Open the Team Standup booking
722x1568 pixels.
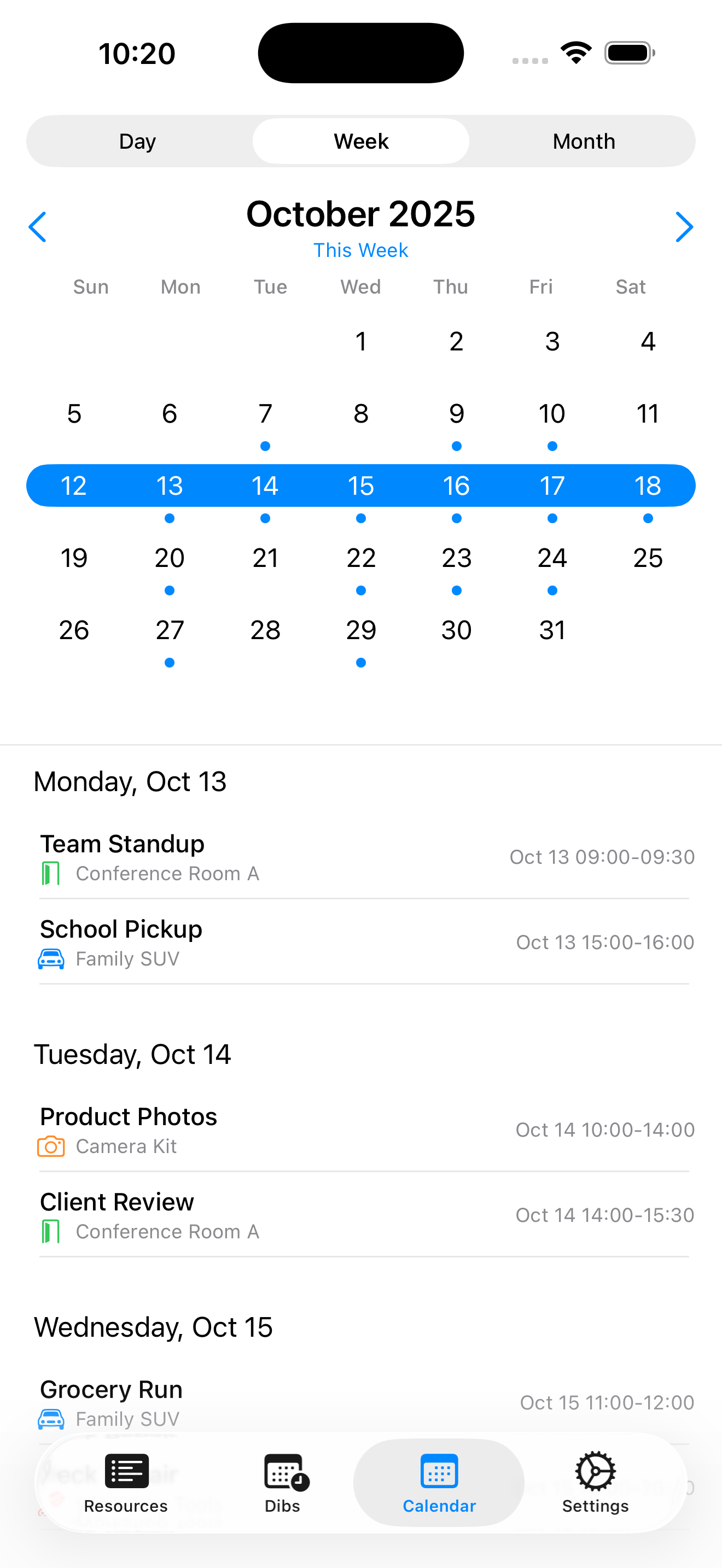click(364, 857)
